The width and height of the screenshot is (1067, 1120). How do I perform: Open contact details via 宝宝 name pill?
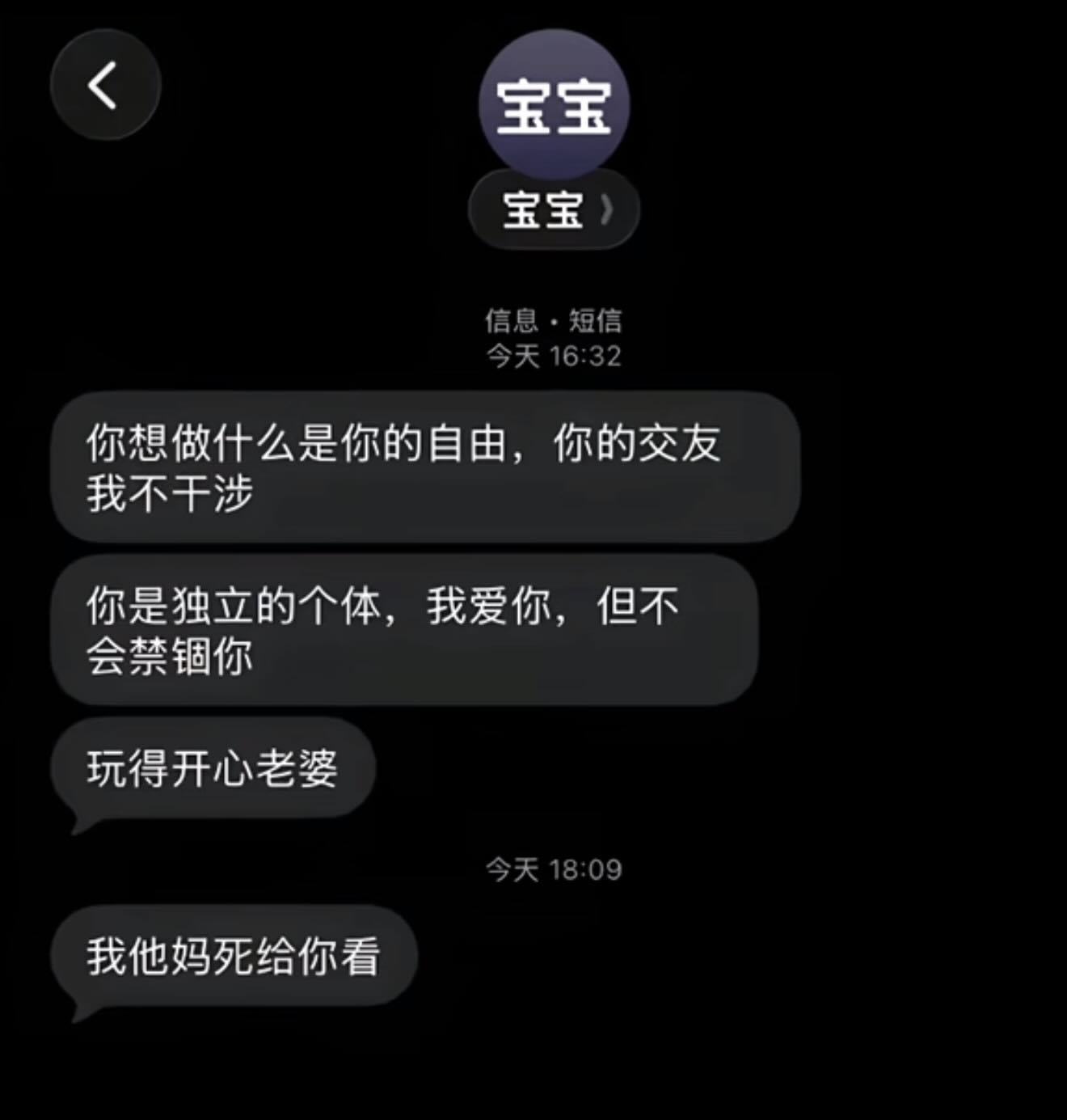point(553,209)
